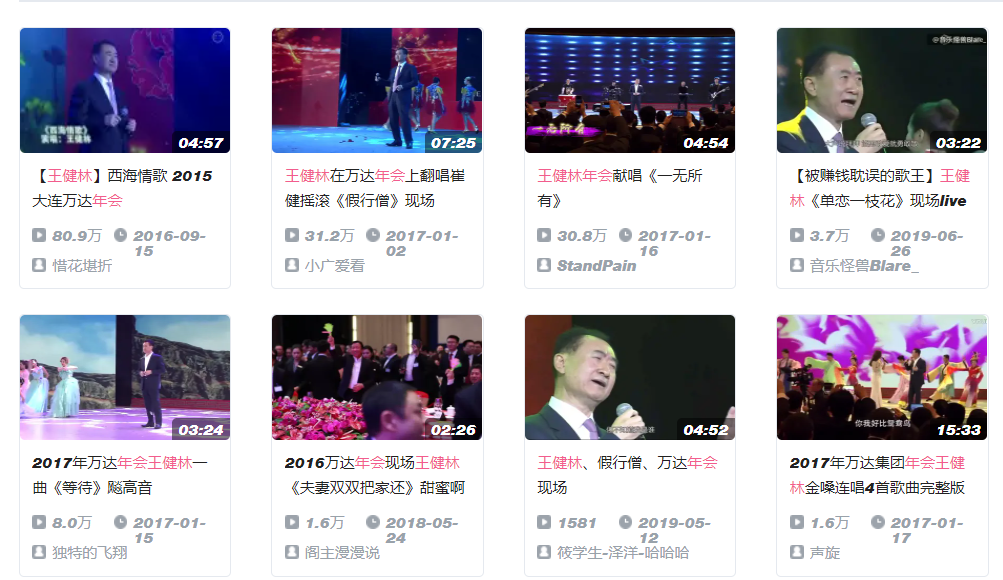Play 王健林翻唱崔健摇滚《假行僧》现场 video
Viewport: 1003px width, 580px height.
click(x=377, y=90)
